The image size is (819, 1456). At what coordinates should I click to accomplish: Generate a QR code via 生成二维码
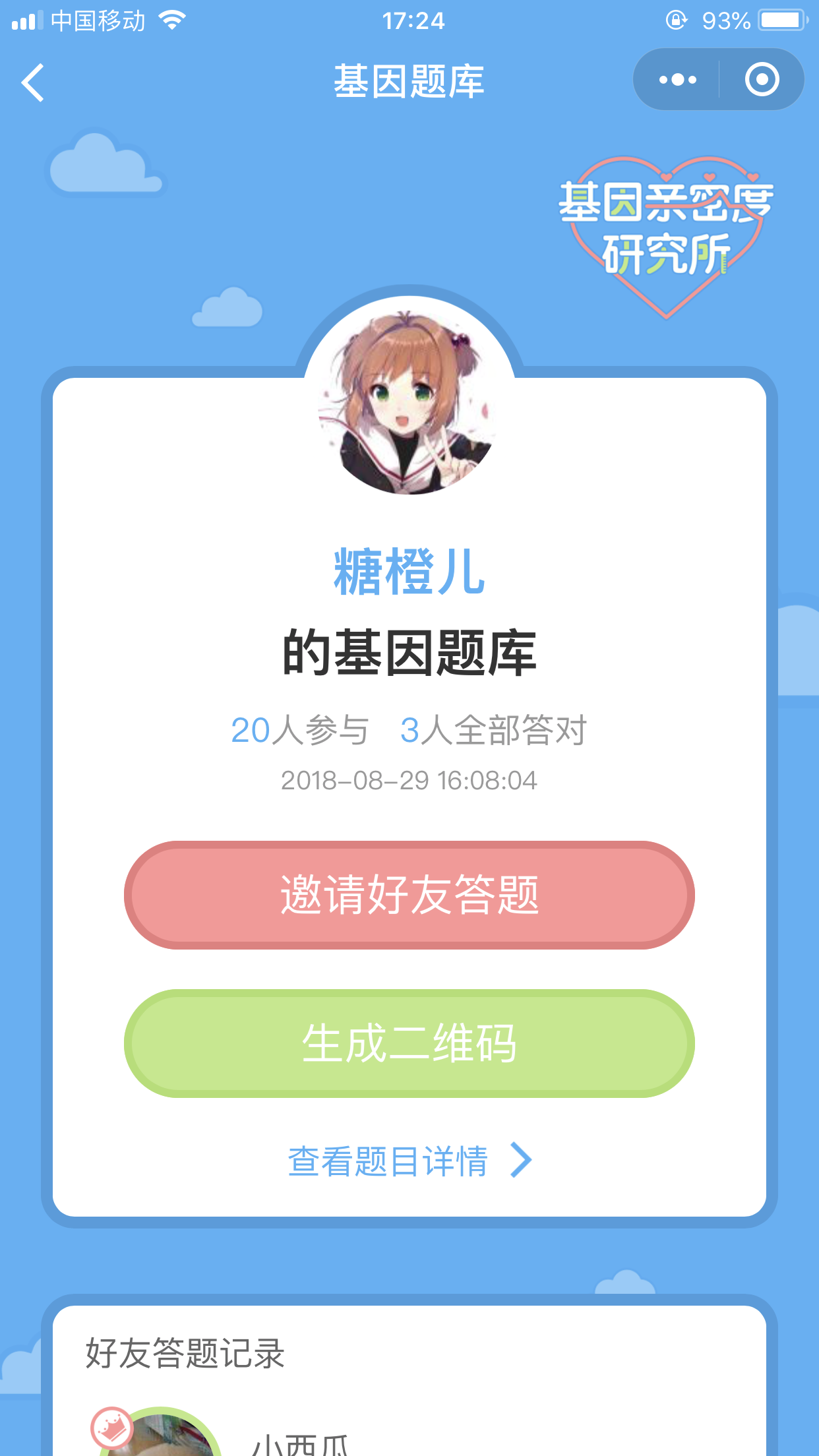(409, 1043)
